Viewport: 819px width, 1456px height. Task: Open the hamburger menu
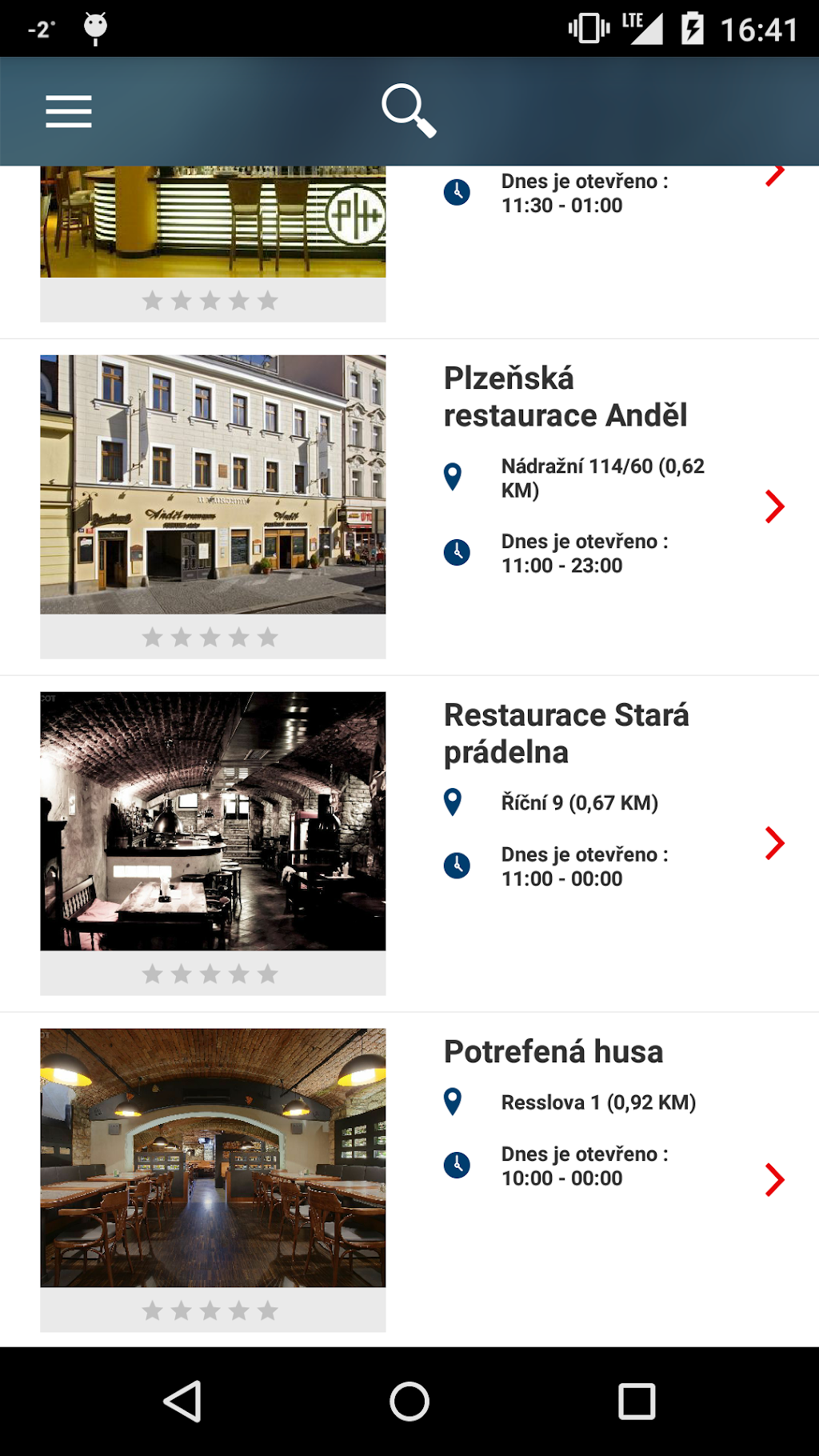pos(69,111)
